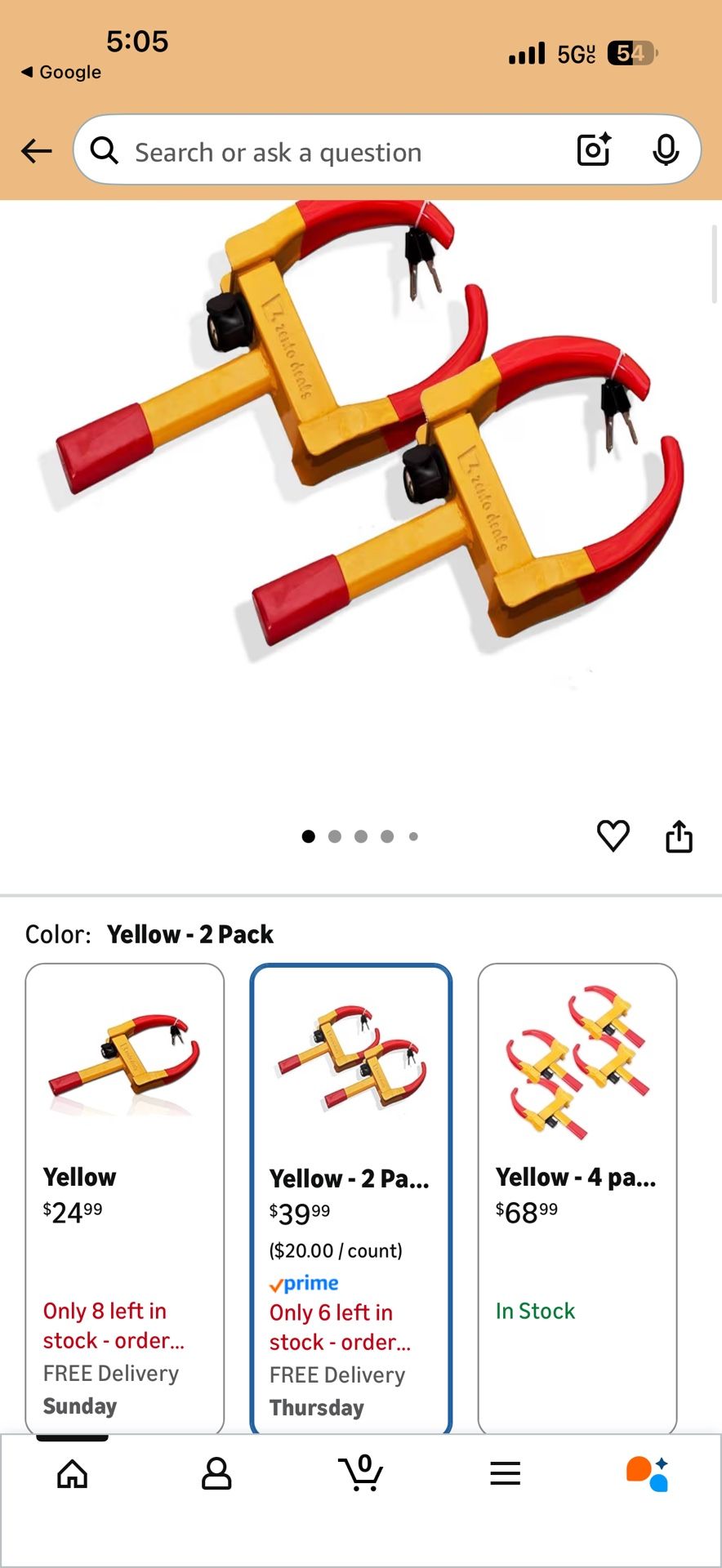Image resolution: width=722 pixels, height=1568 pixels.
Task: Open the camera lens search icon
Action: [594, 150]
